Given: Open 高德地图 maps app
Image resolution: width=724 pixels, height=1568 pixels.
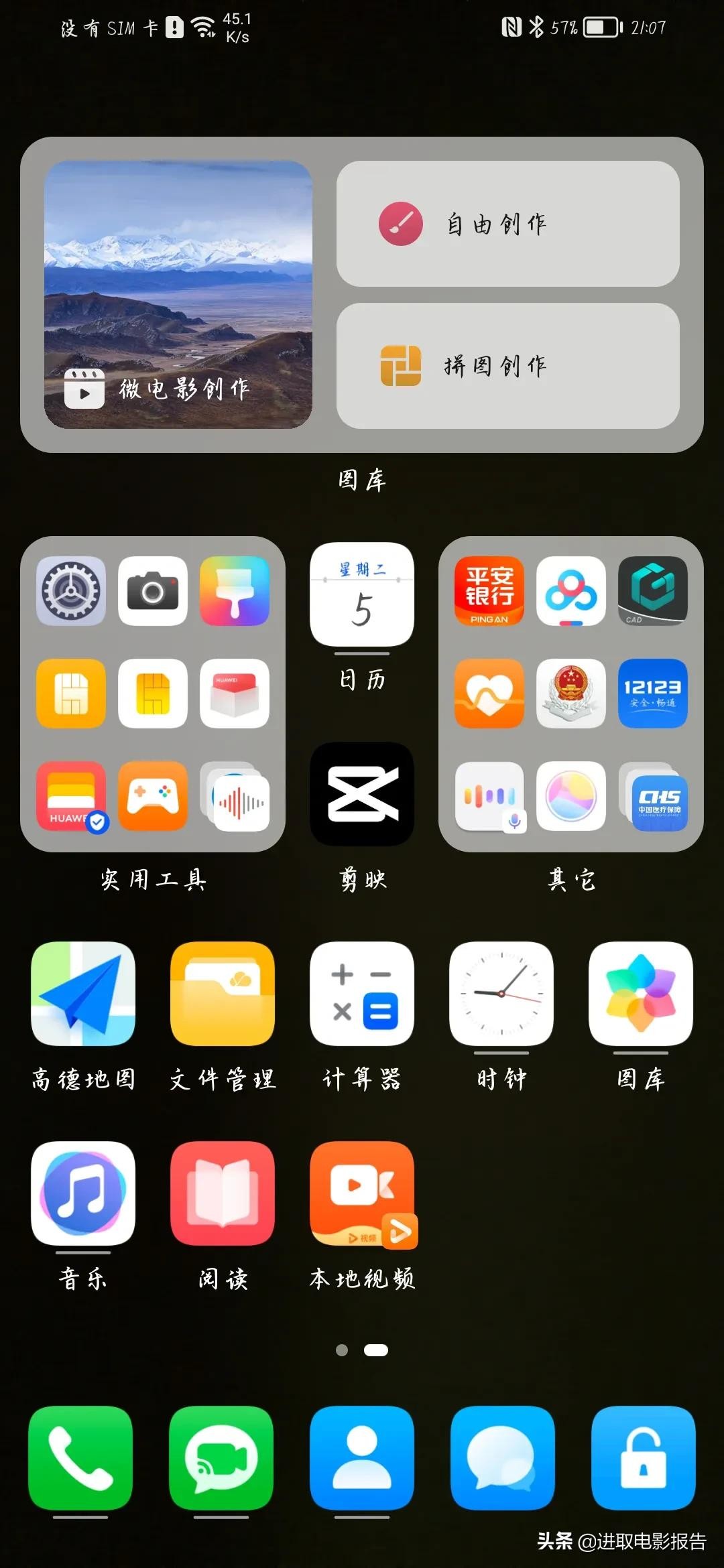Looking at the screenshot, I should (x=83, y=994).
